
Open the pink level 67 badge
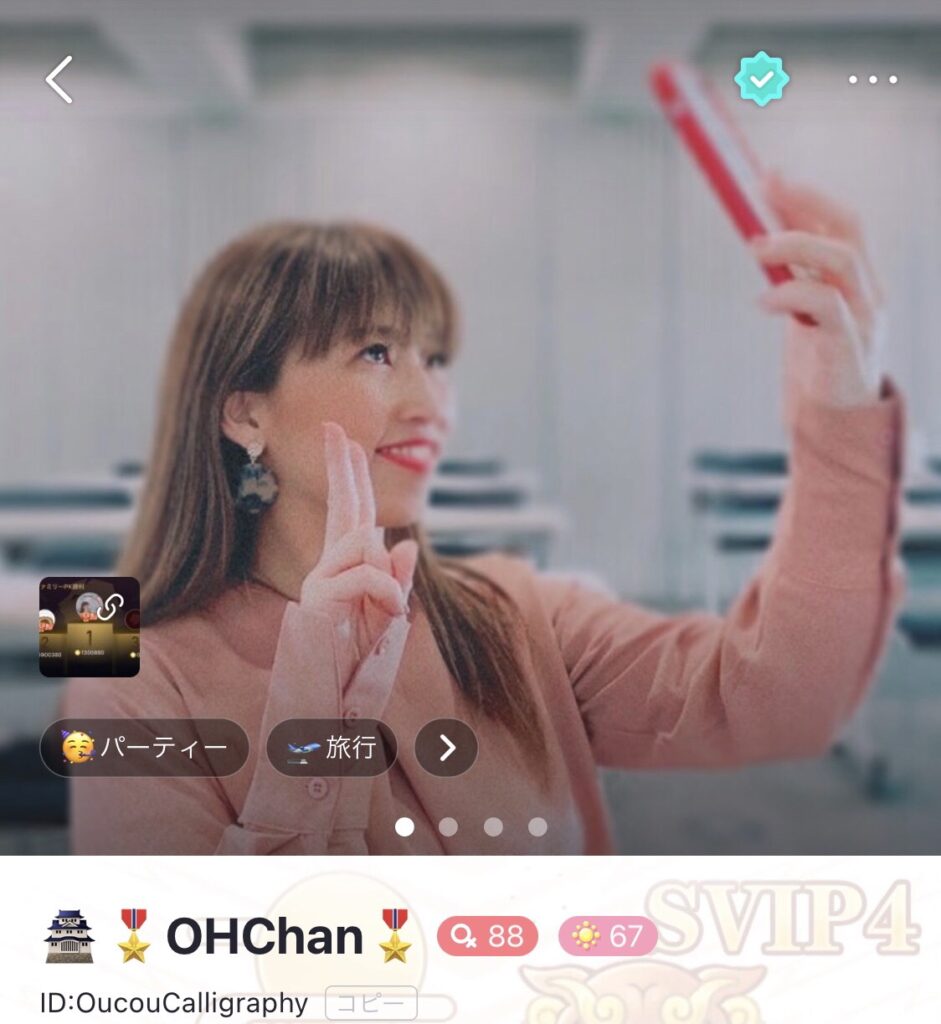607,937
